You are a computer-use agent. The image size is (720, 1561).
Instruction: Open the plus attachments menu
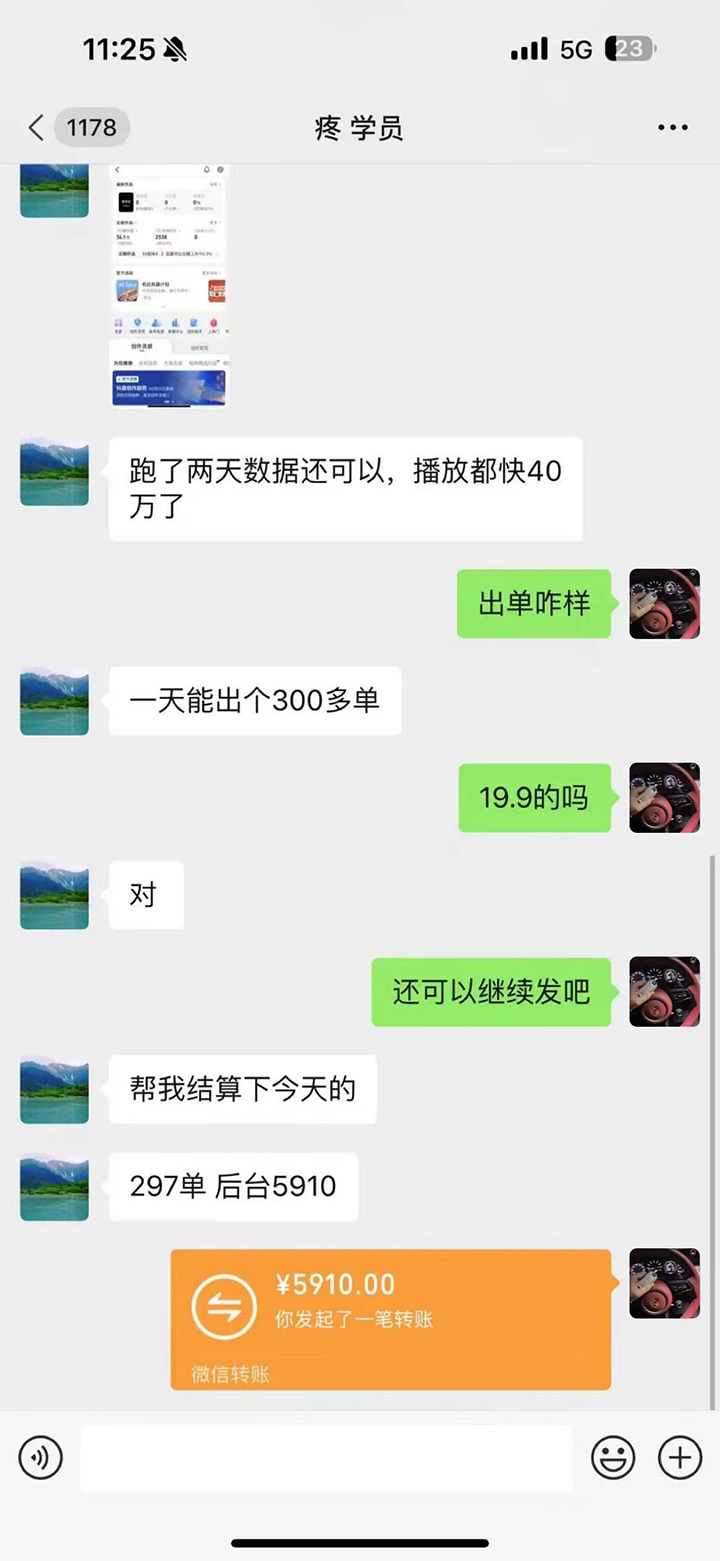(679, 1458)
